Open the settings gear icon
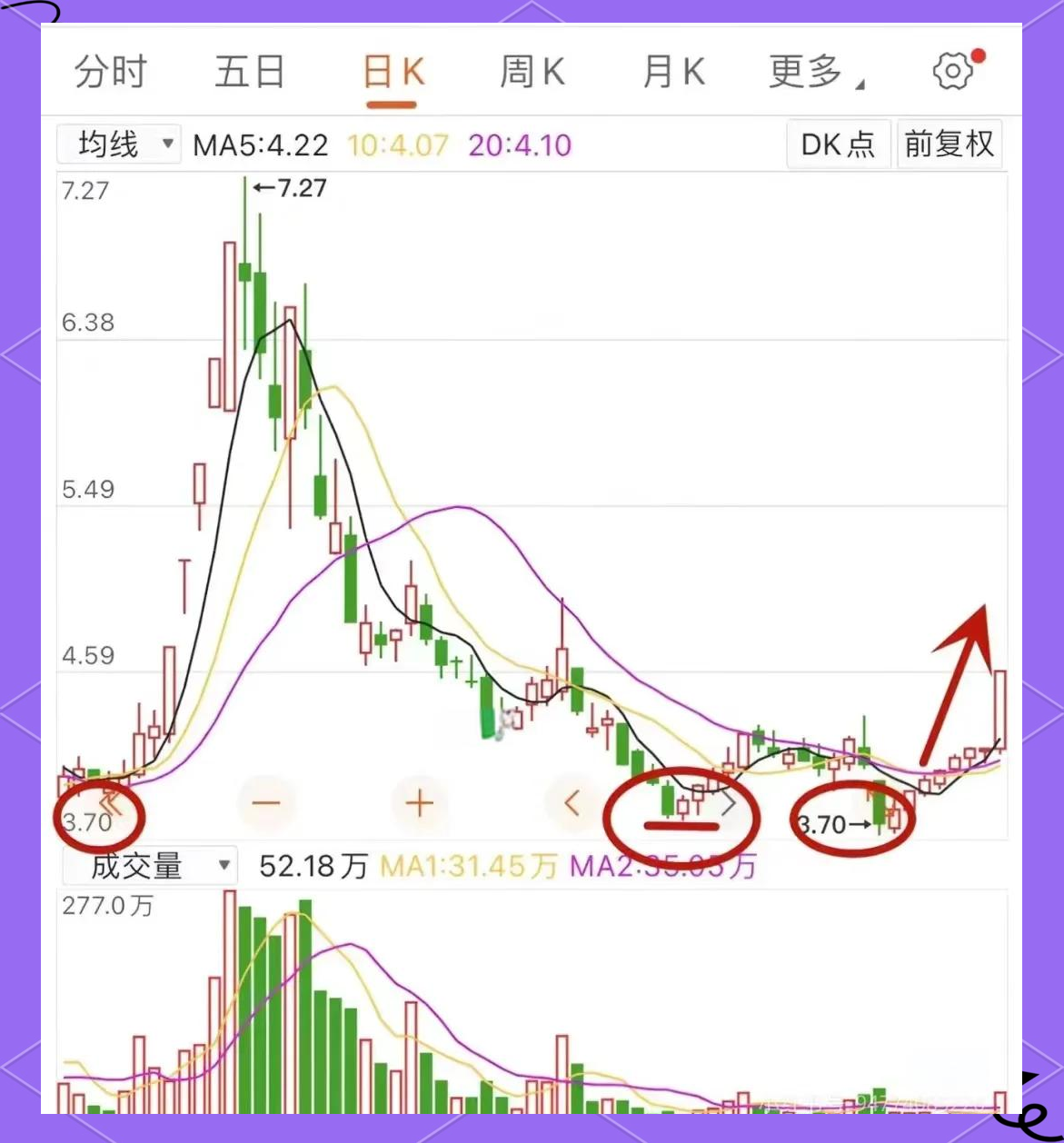1064x1143 pixels. (x=950, y=69)
